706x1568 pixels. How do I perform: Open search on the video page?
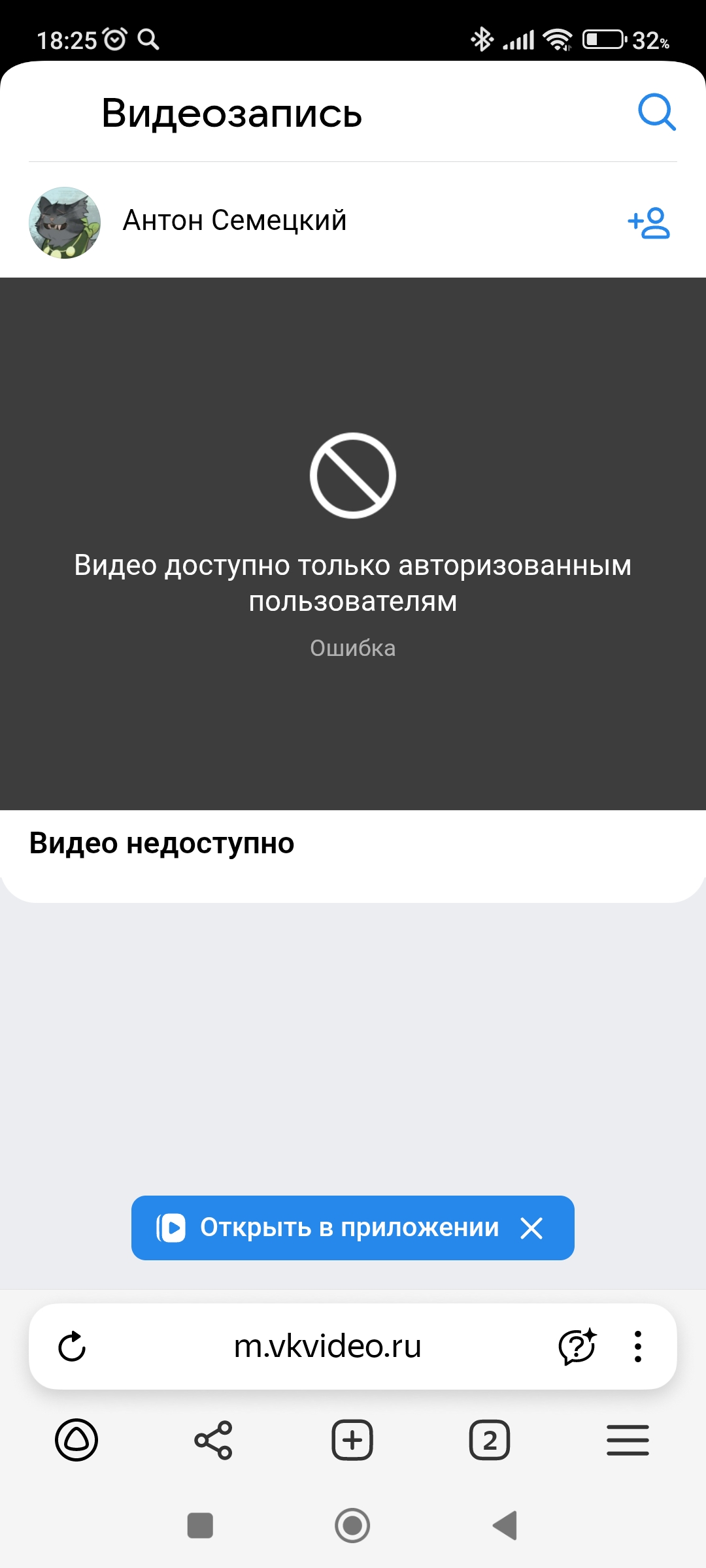click(656, 112)
